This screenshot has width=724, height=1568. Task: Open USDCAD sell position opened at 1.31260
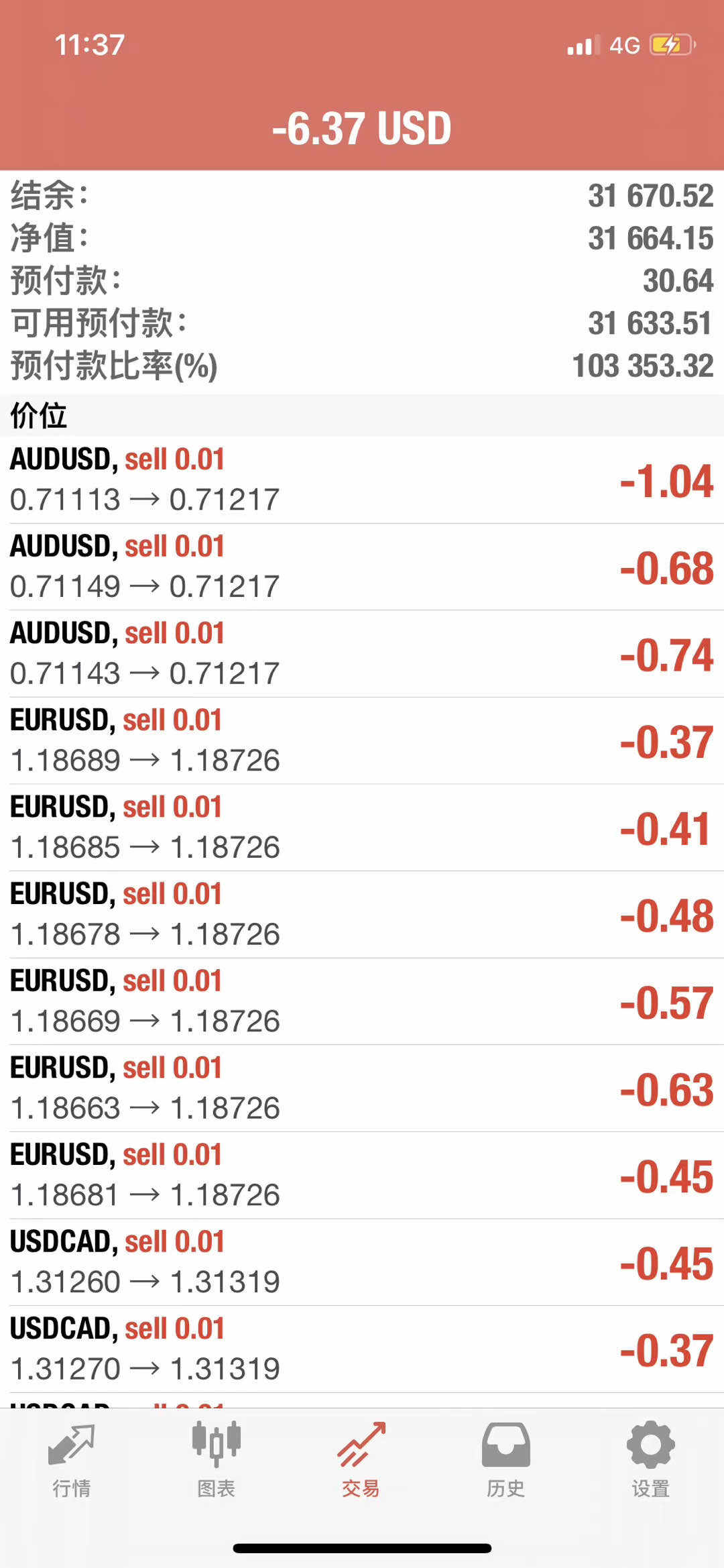[362, 1262]
